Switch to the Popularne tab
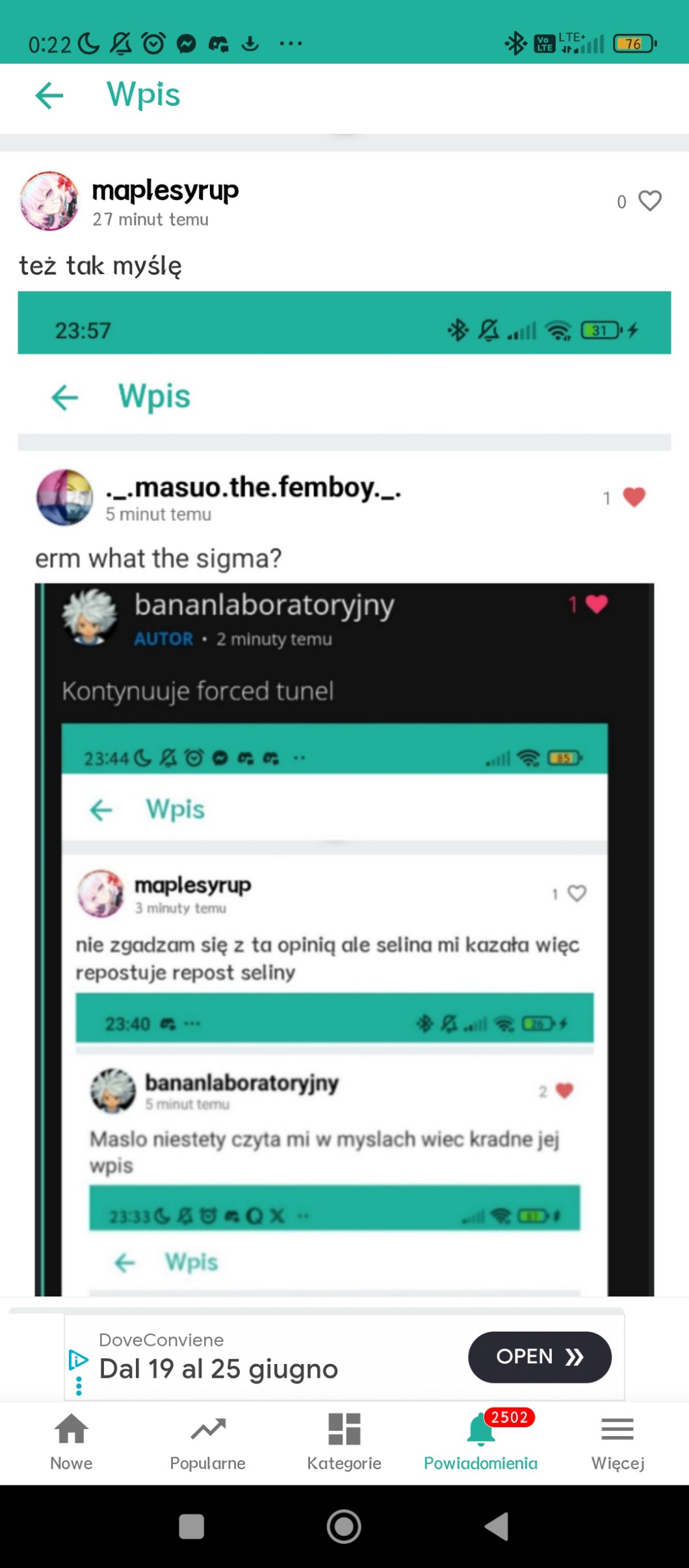 pos(207,1442)
